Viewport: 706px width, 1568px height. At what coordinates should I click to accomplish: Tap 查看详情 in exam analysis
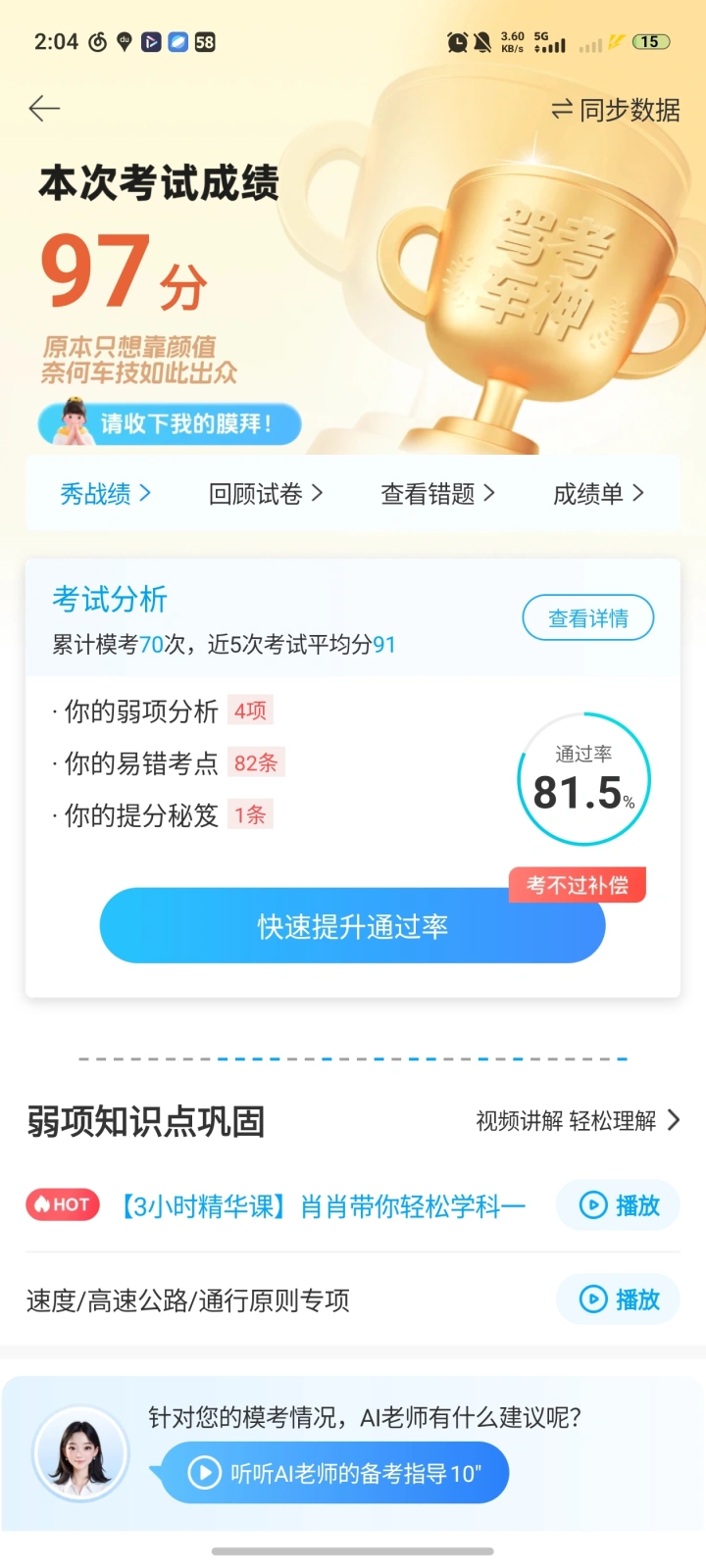click(x=587, y=618)
